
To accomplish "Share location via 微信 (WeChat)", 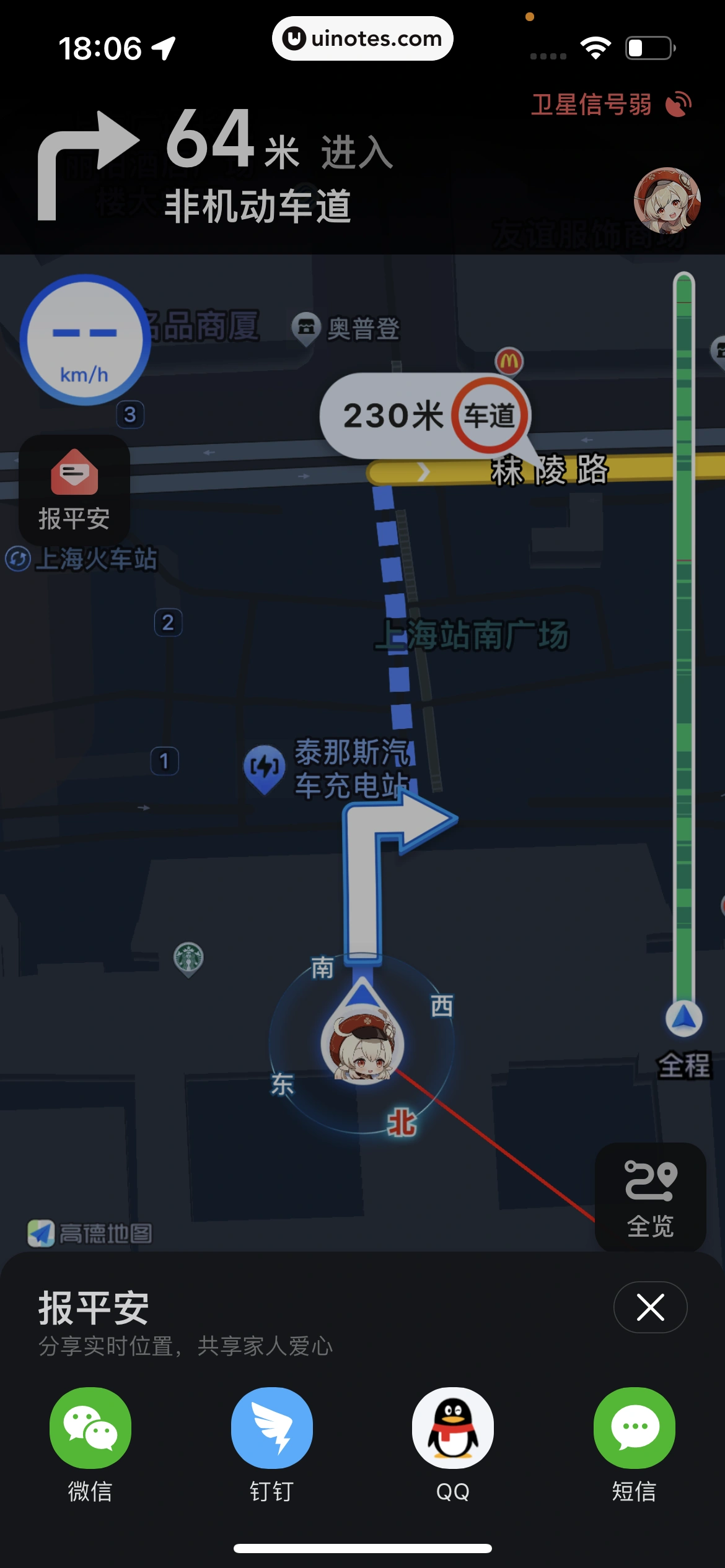I will (x=90, y=1428).
